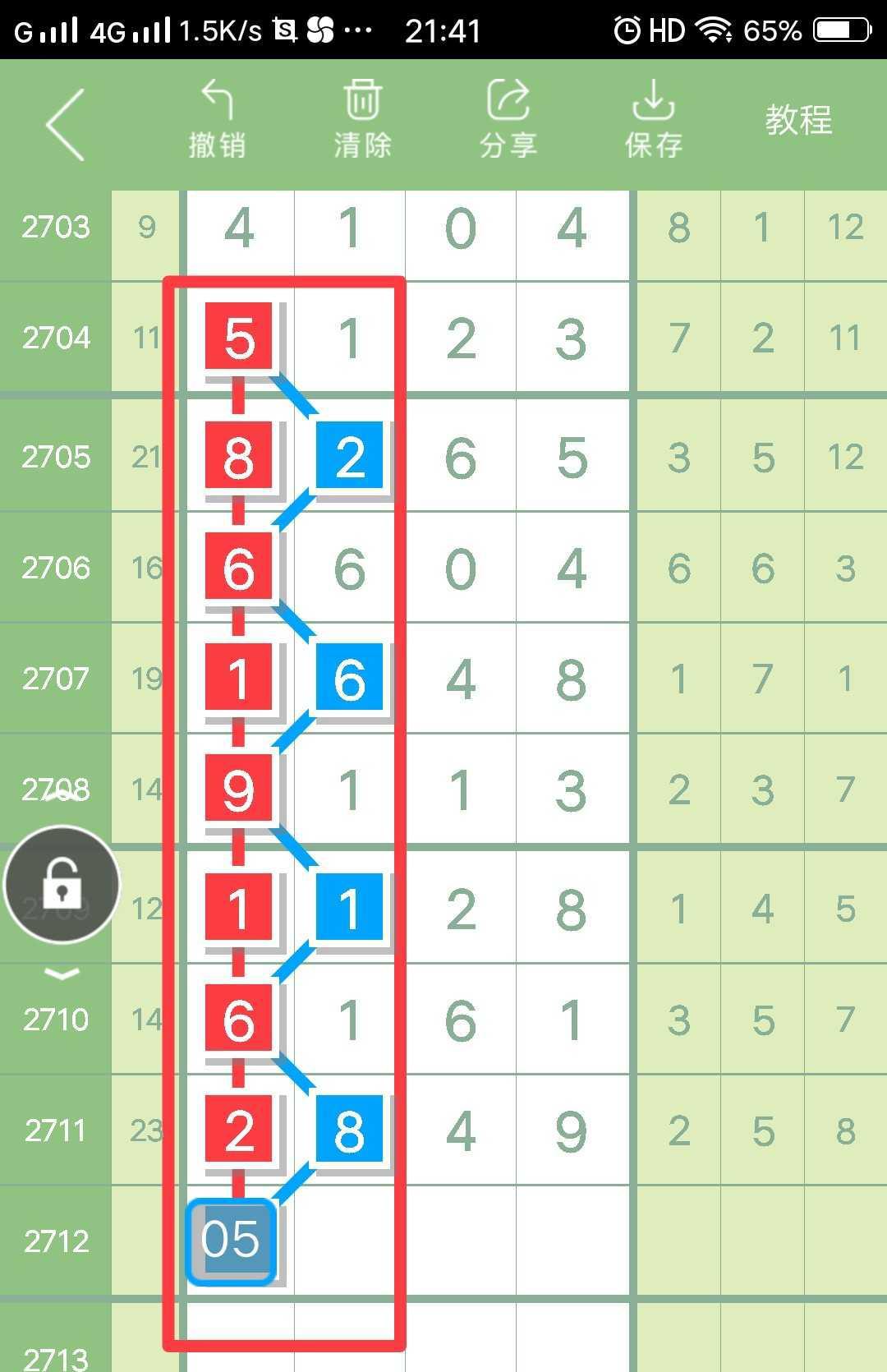Tap the up chevron above the lock
The height and width of the screenshot is (1372, 887).
tap(62, 794)
